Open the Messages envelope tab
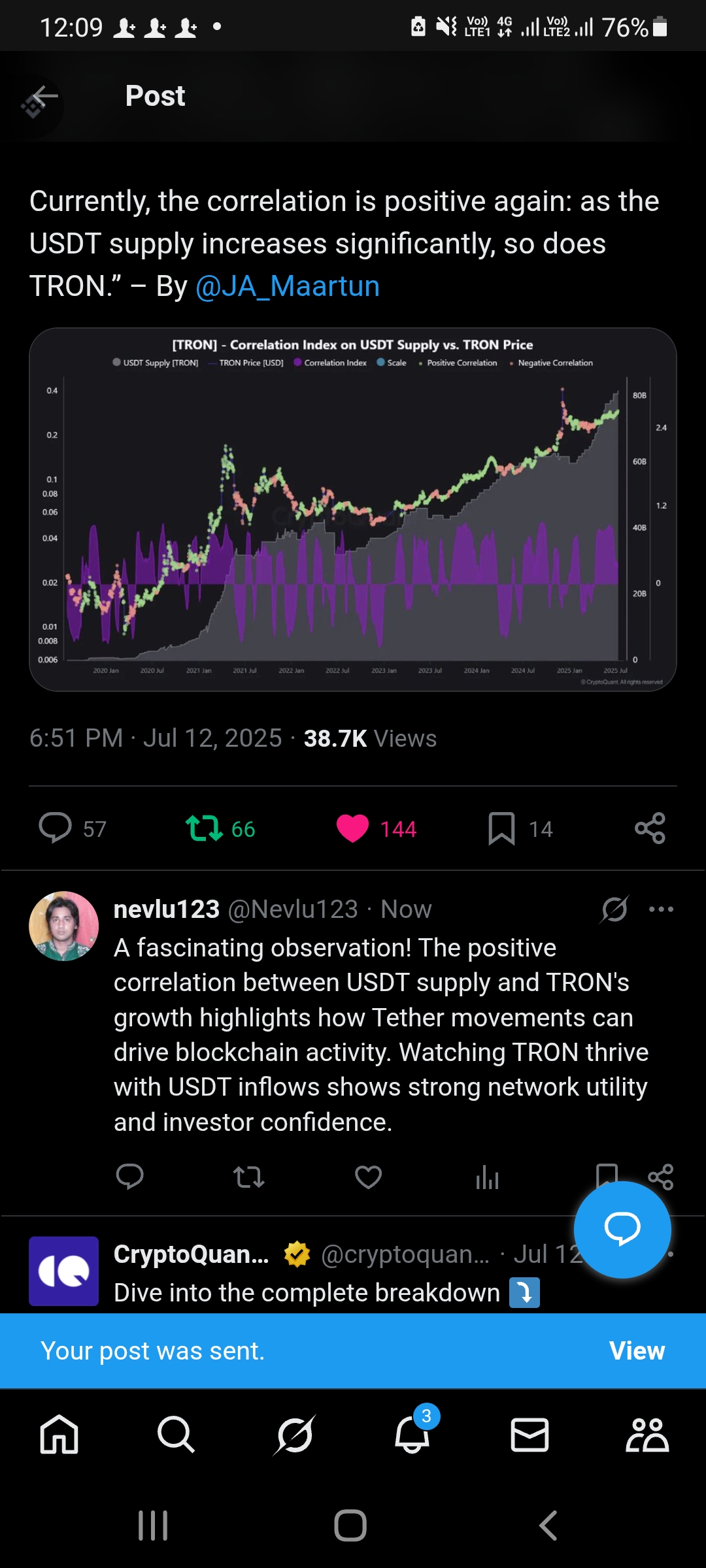This screenshot has height=1568, width=706. (x=529, y=1435)
